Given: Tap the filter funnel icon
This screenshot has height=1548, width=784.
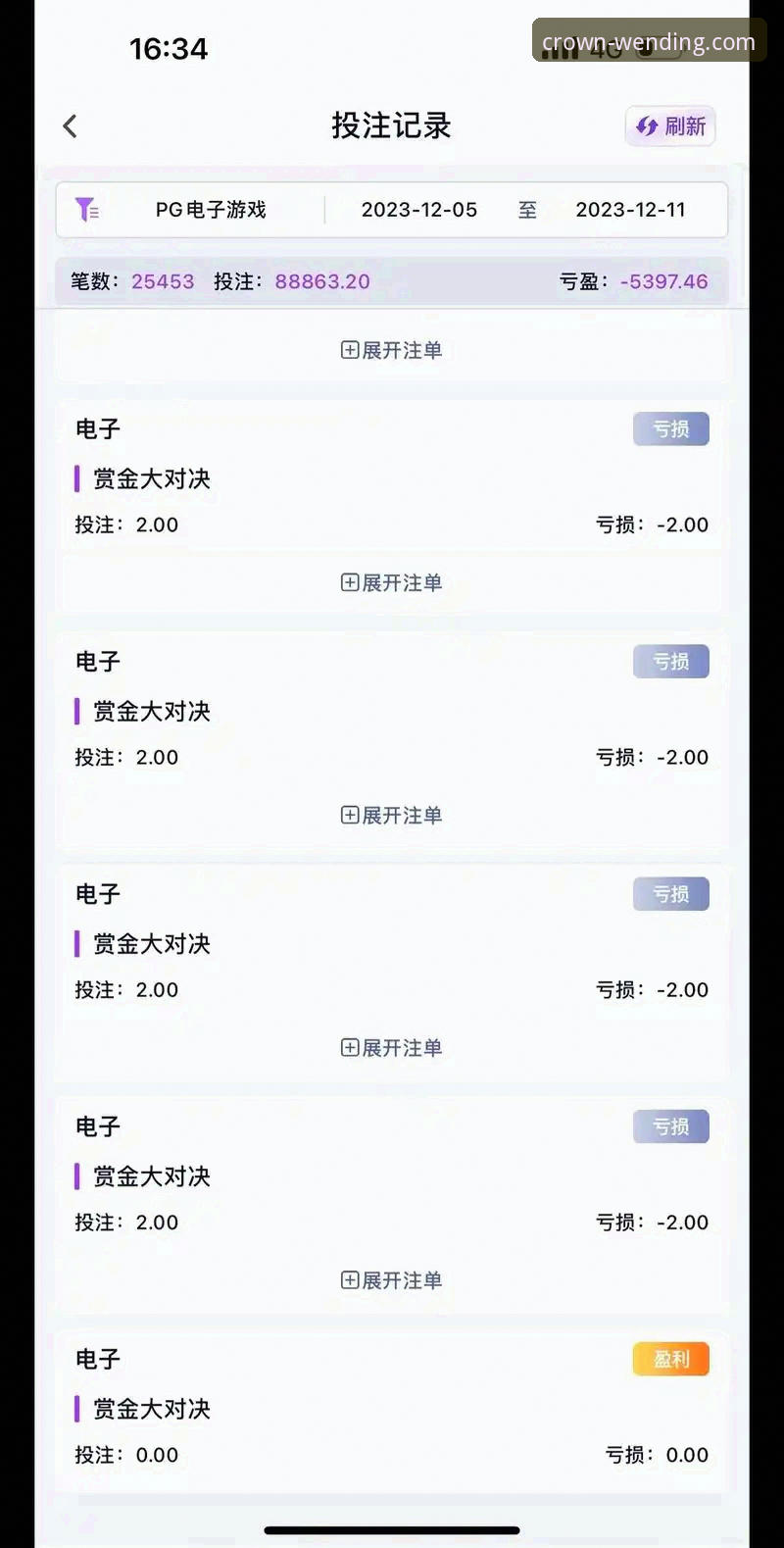Looking at the screenshot, I should click(87, 209).
